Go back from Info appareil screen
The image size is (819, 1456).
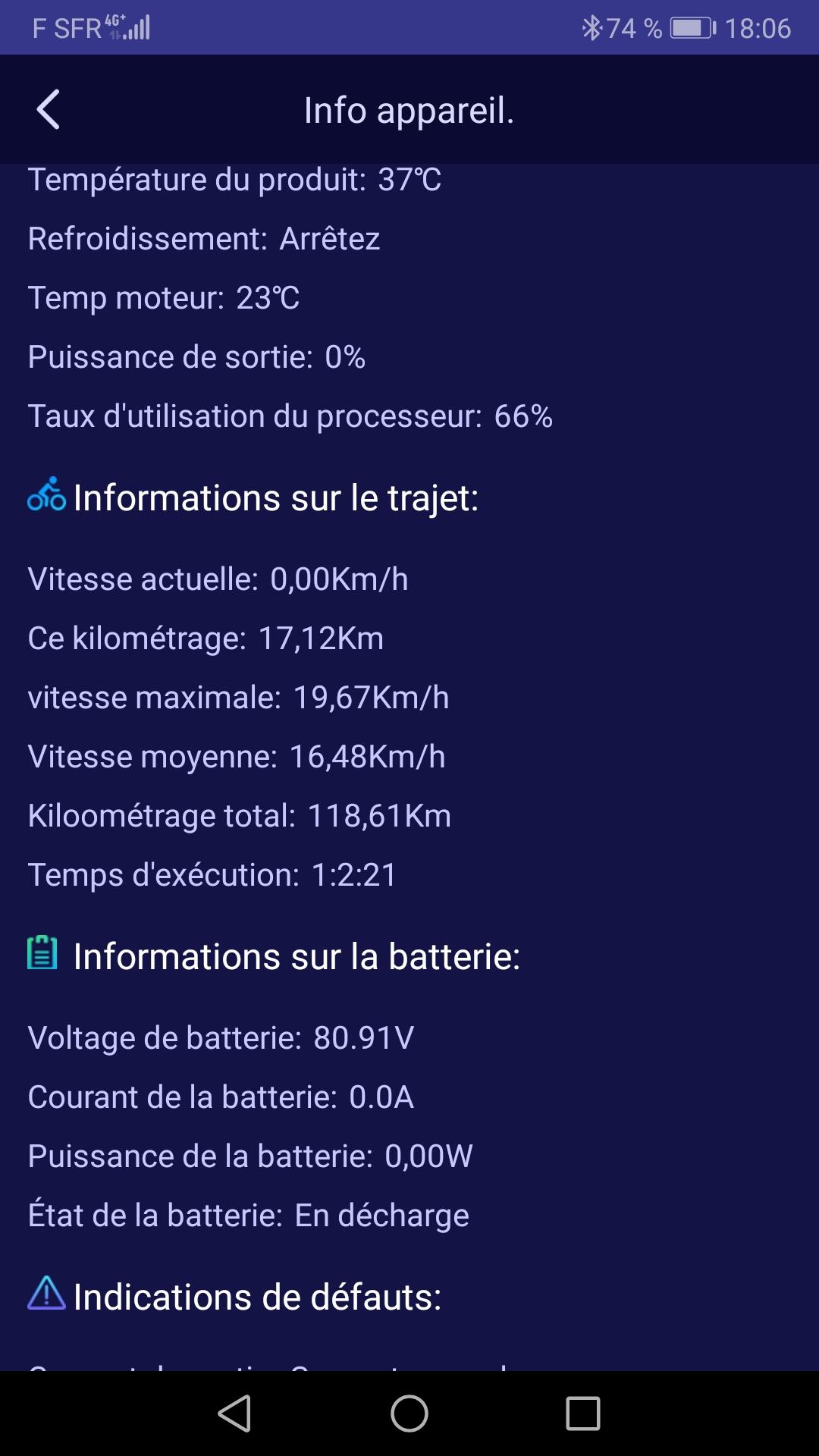(49, 110)
